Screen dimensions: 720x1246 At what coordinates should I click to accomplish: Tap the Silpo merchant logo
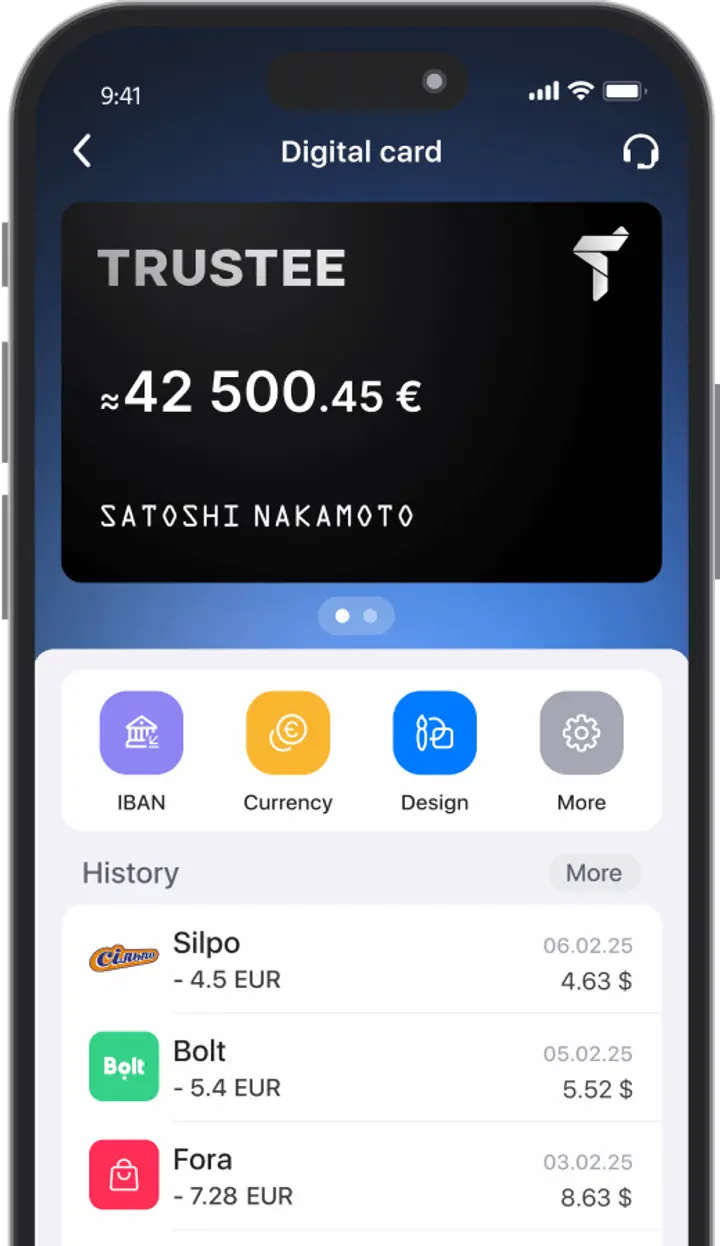[x=123, y=956]
